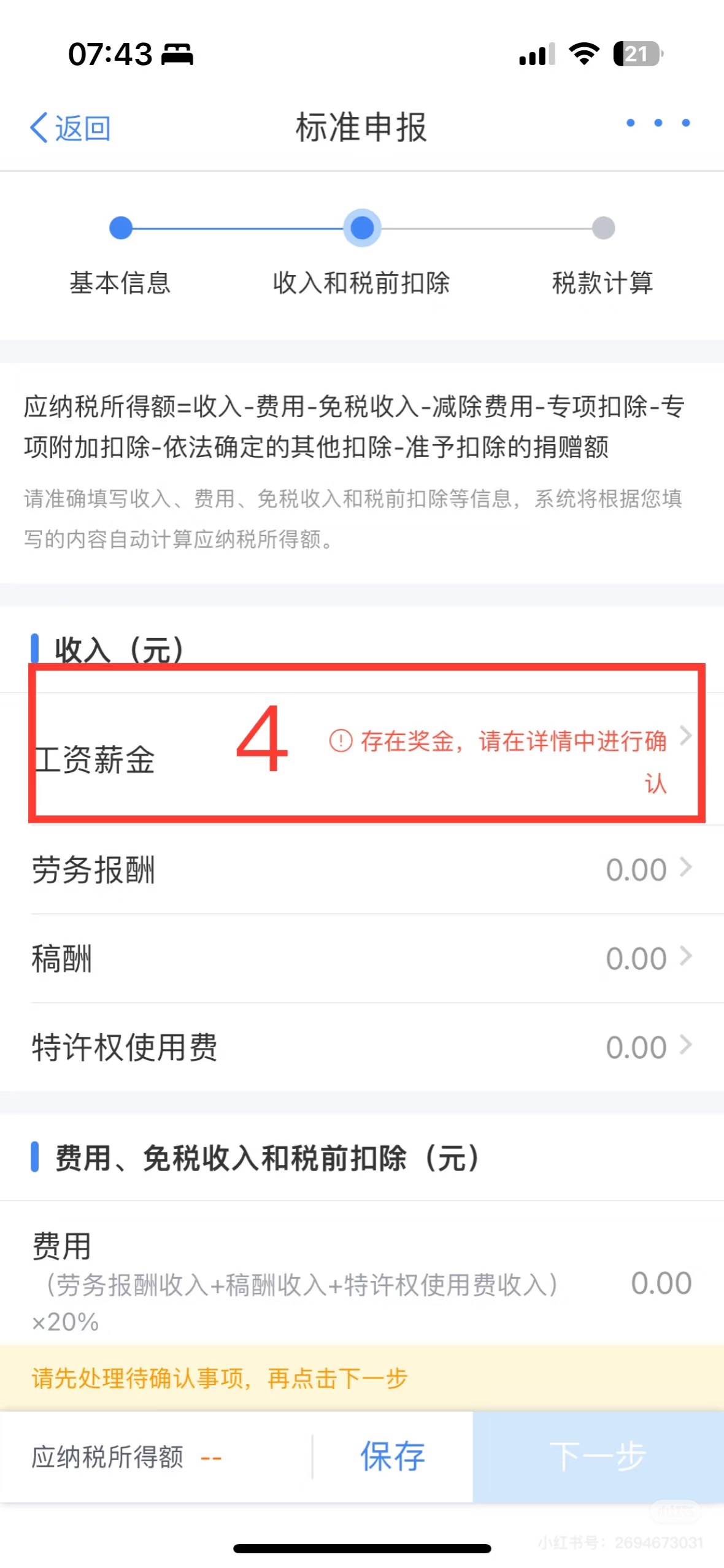Open the 特许权使用费 row

pos(362,1047)
